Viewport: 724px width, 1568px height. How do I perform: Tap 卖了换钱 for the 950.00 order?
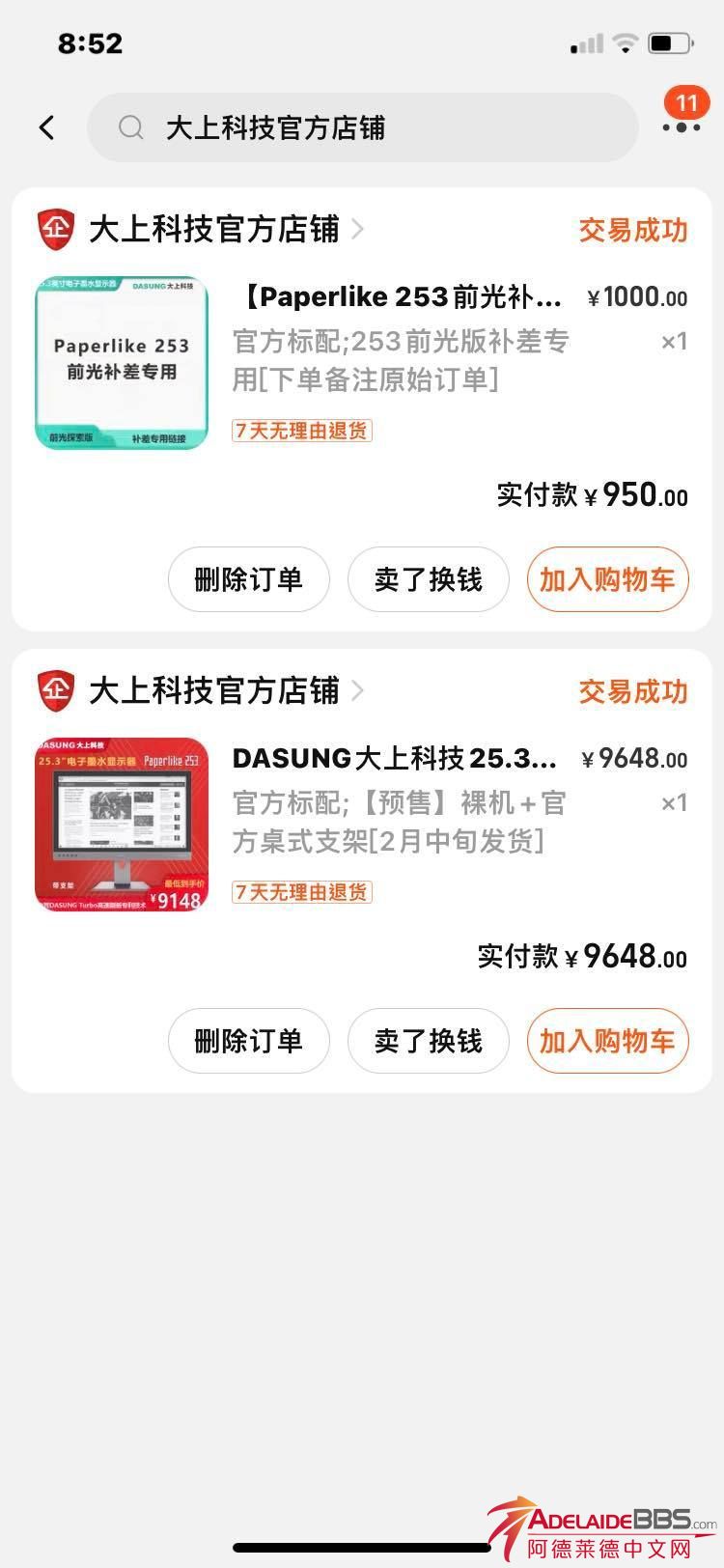pyautogui.click(x=428, y=579)
